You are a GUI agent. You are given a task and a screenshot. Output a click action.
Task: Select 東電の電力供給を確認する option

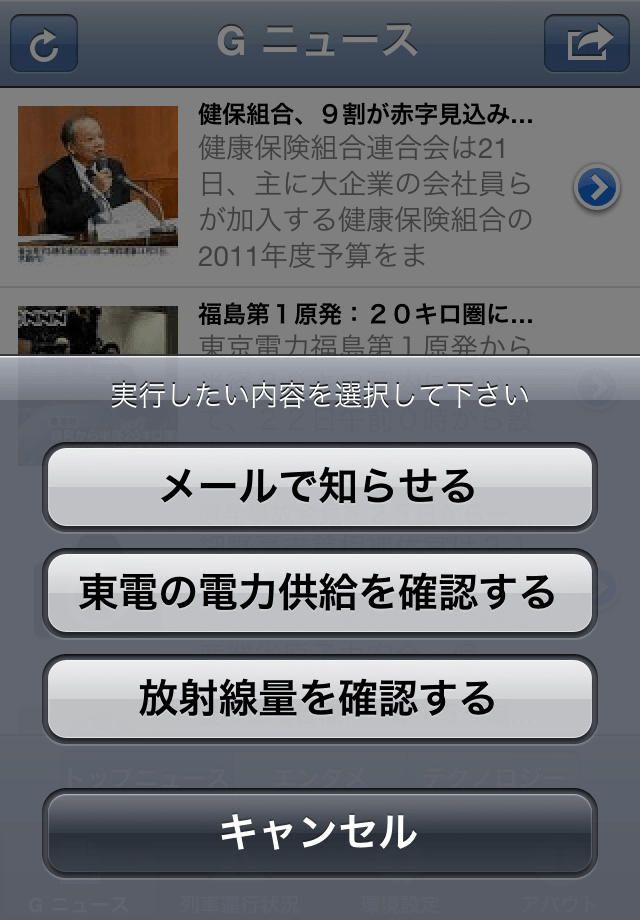tap(319, 592)
